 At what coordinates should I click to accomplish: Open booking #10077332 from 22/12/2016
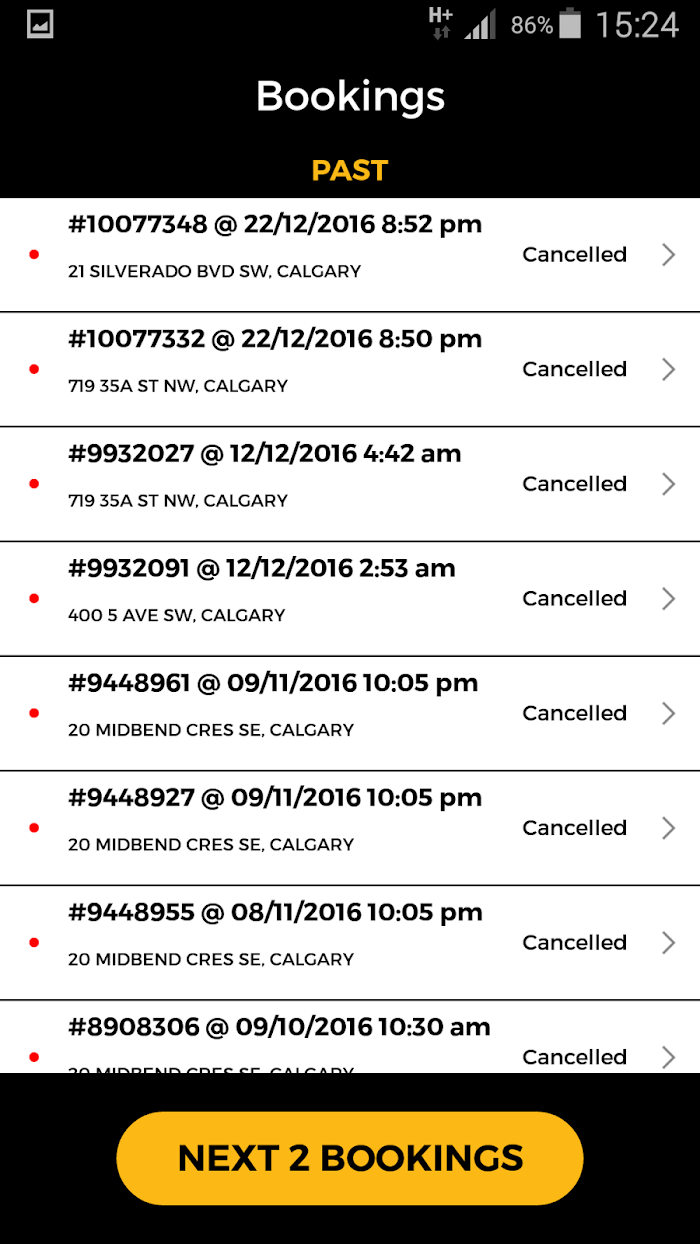[x=350, y=370]
